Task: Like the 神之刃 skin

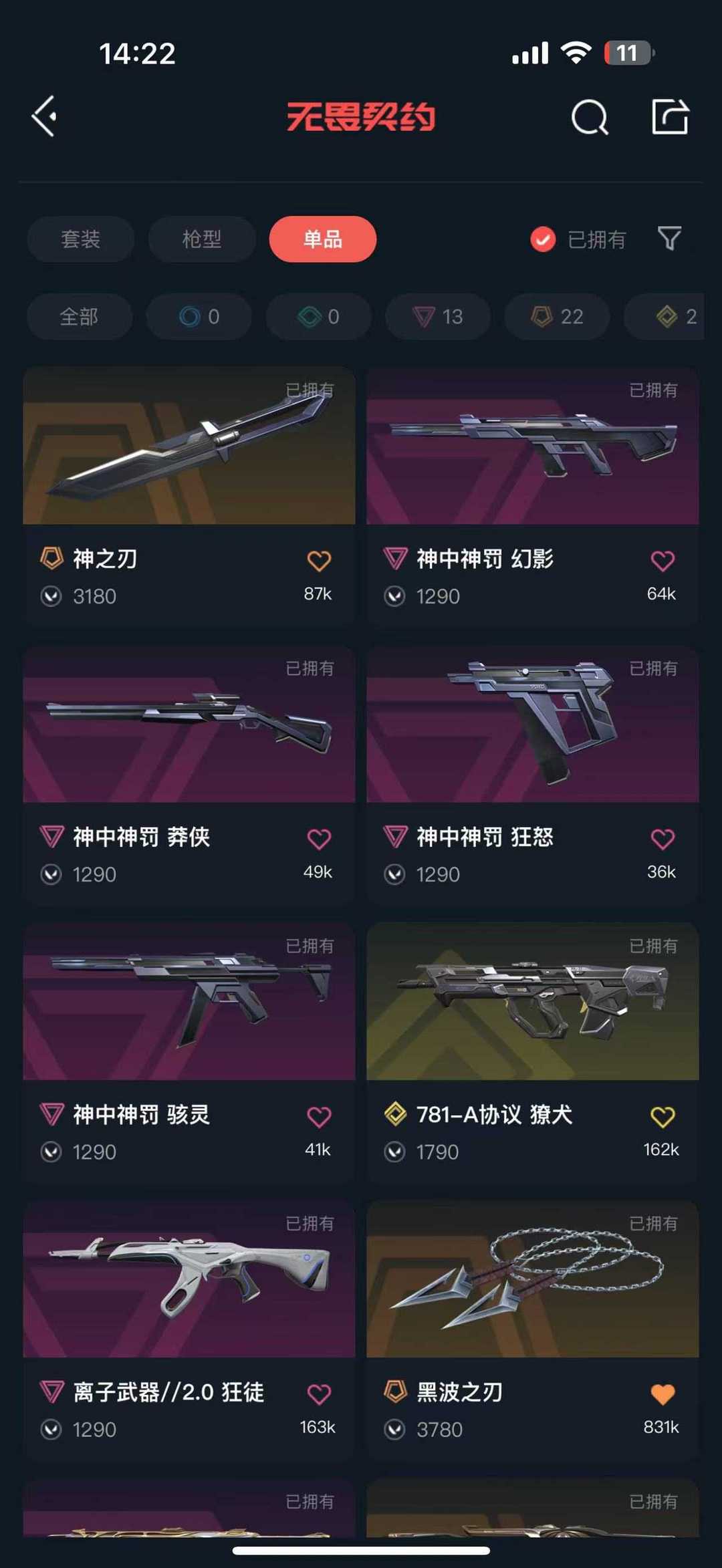Action: (319, 561)
